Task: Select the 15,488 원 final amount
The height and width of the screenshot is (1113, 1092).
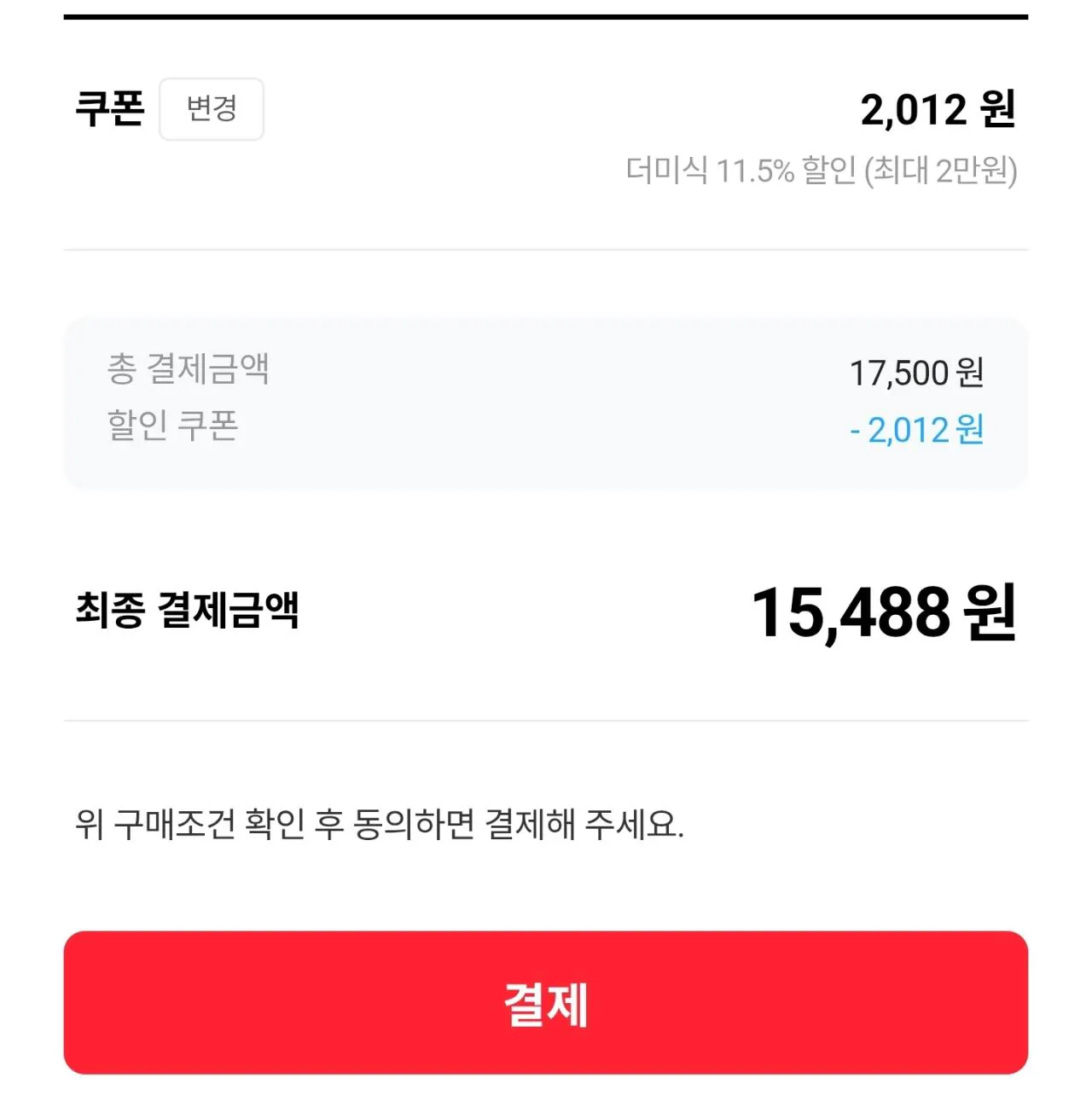Action: [887, 612]
